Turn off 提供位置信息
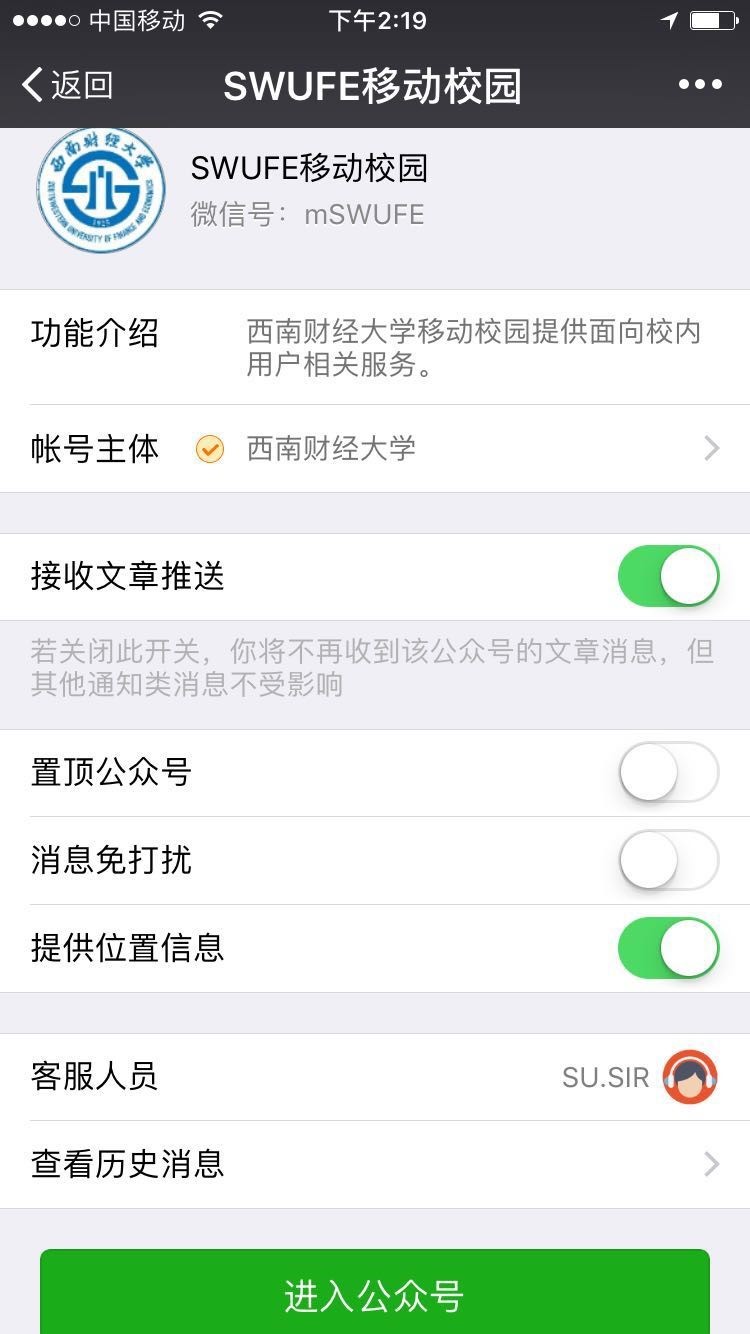The width and height of the screenshot is (750, 1334). pos(668,948)
